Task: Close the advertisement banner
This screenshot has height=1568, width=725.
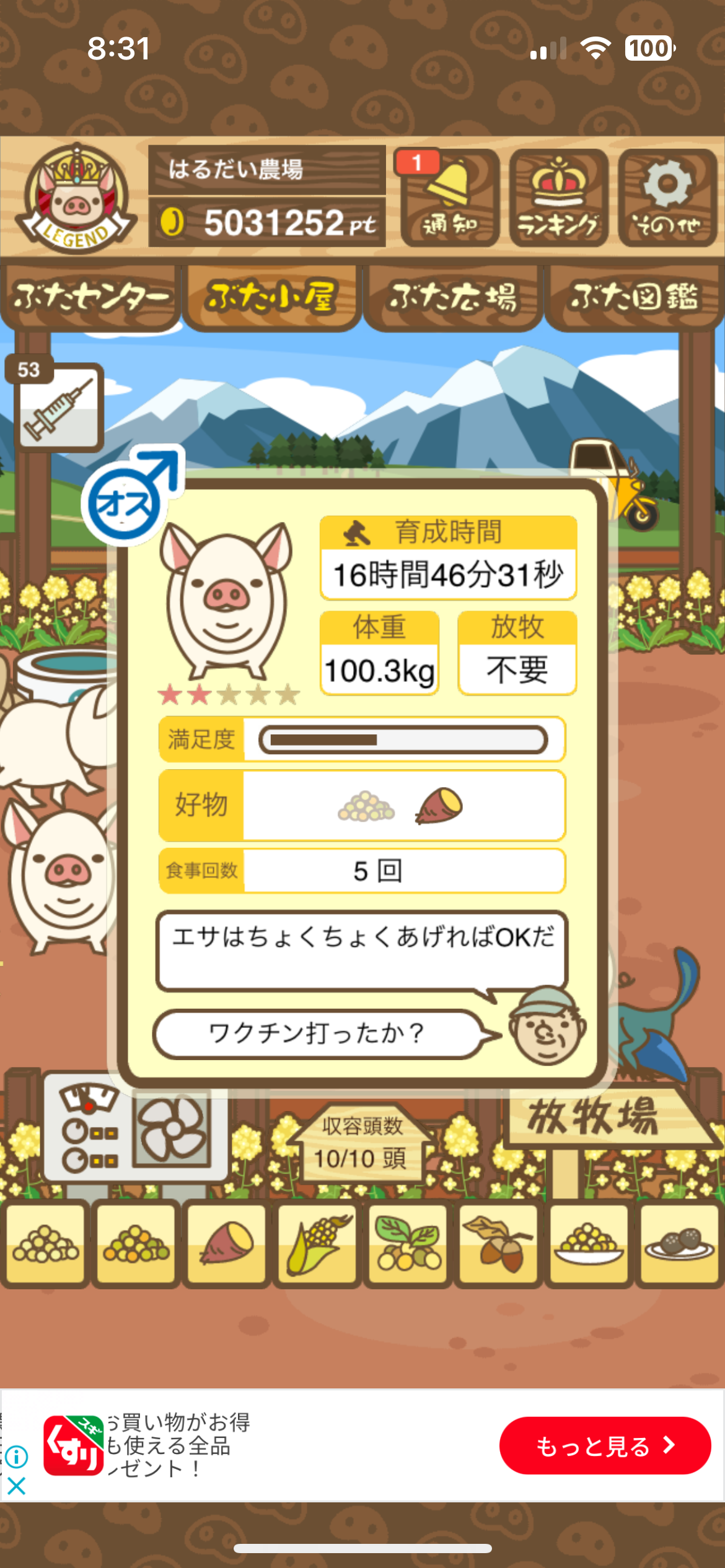Action: tap(17, 1485)
